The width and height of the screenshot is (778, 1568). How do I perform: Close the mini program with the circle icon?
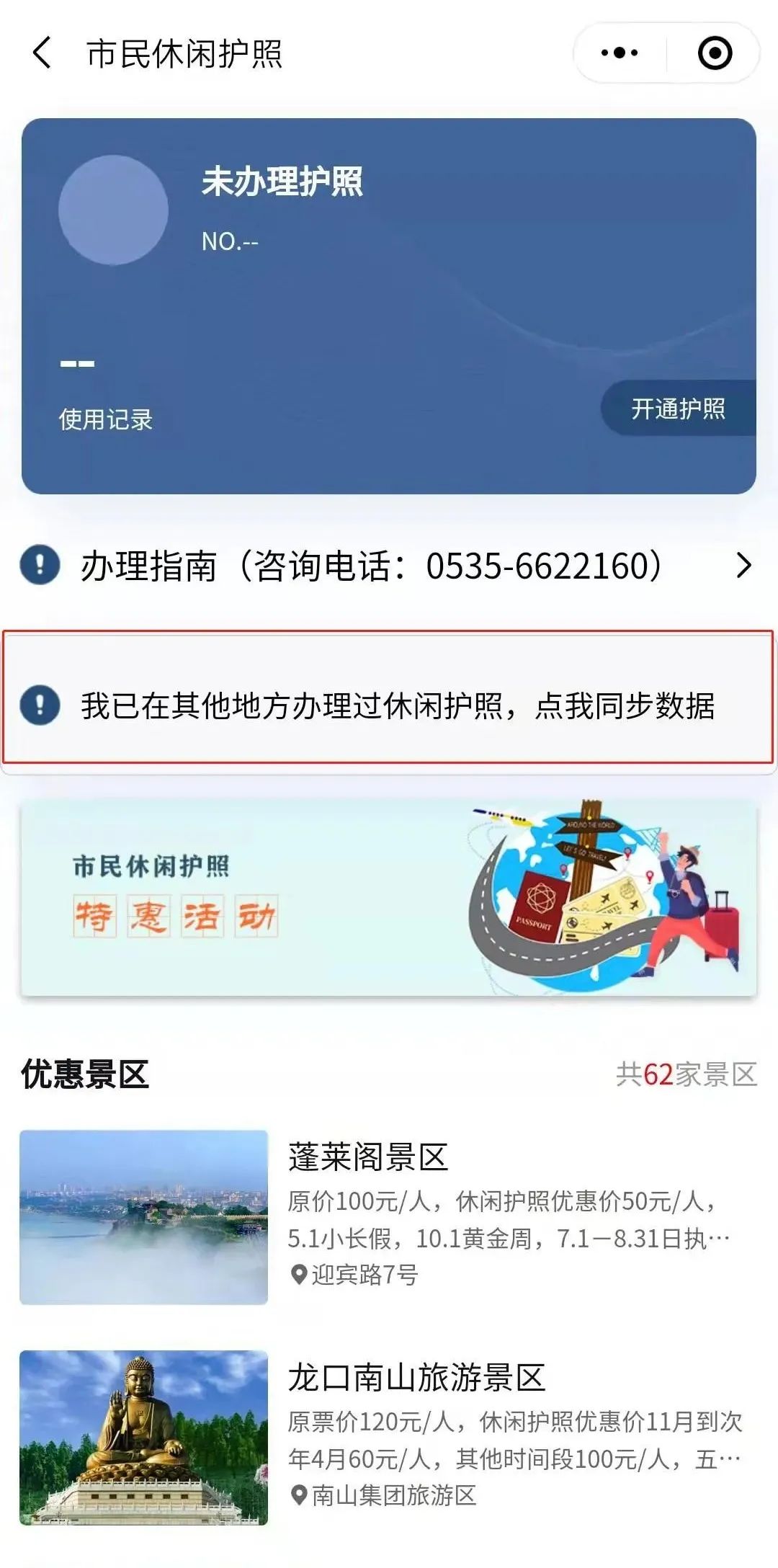715,53
